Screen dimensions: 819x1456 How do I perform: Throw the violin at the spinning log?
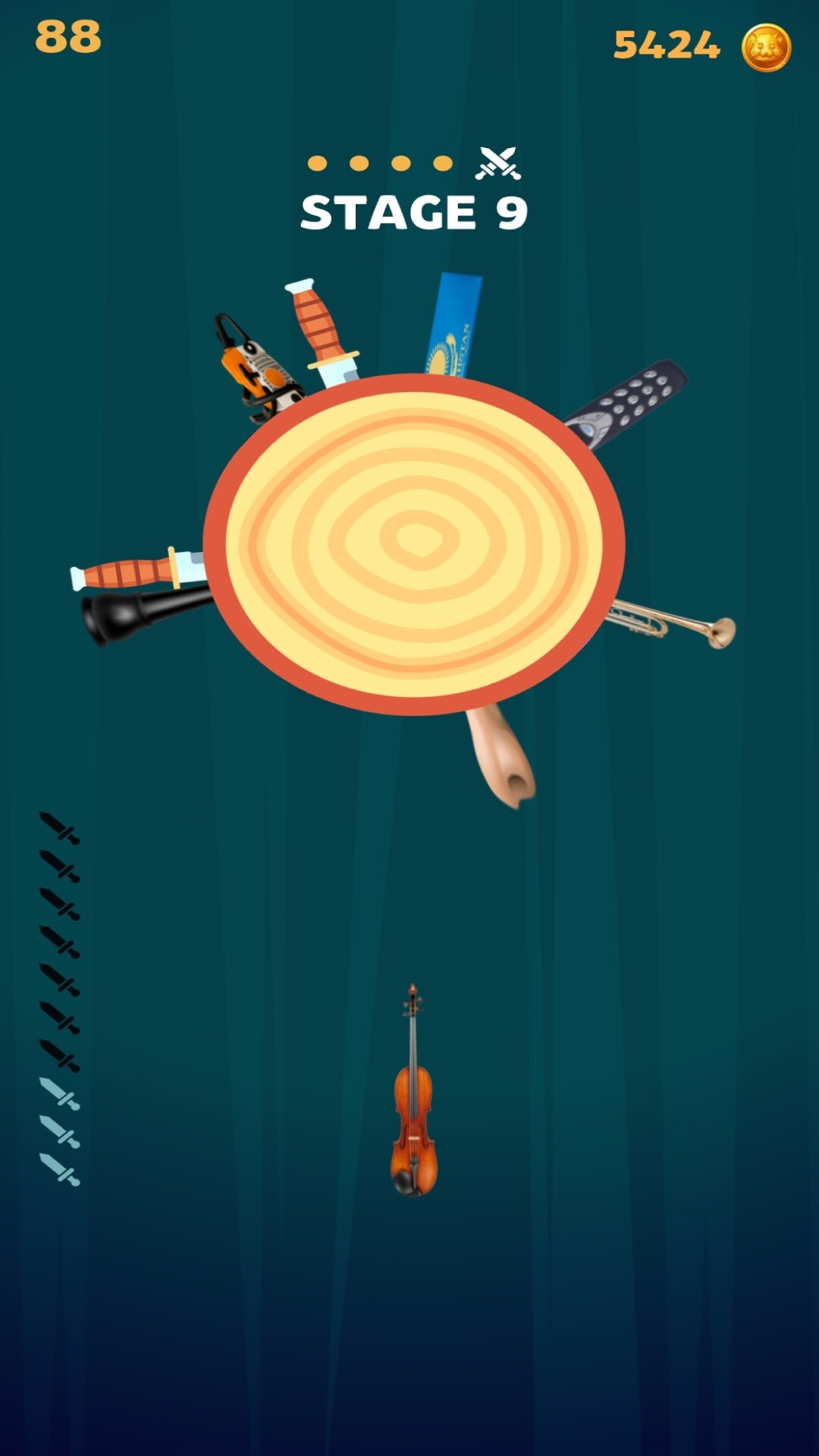click(413, 1092)
